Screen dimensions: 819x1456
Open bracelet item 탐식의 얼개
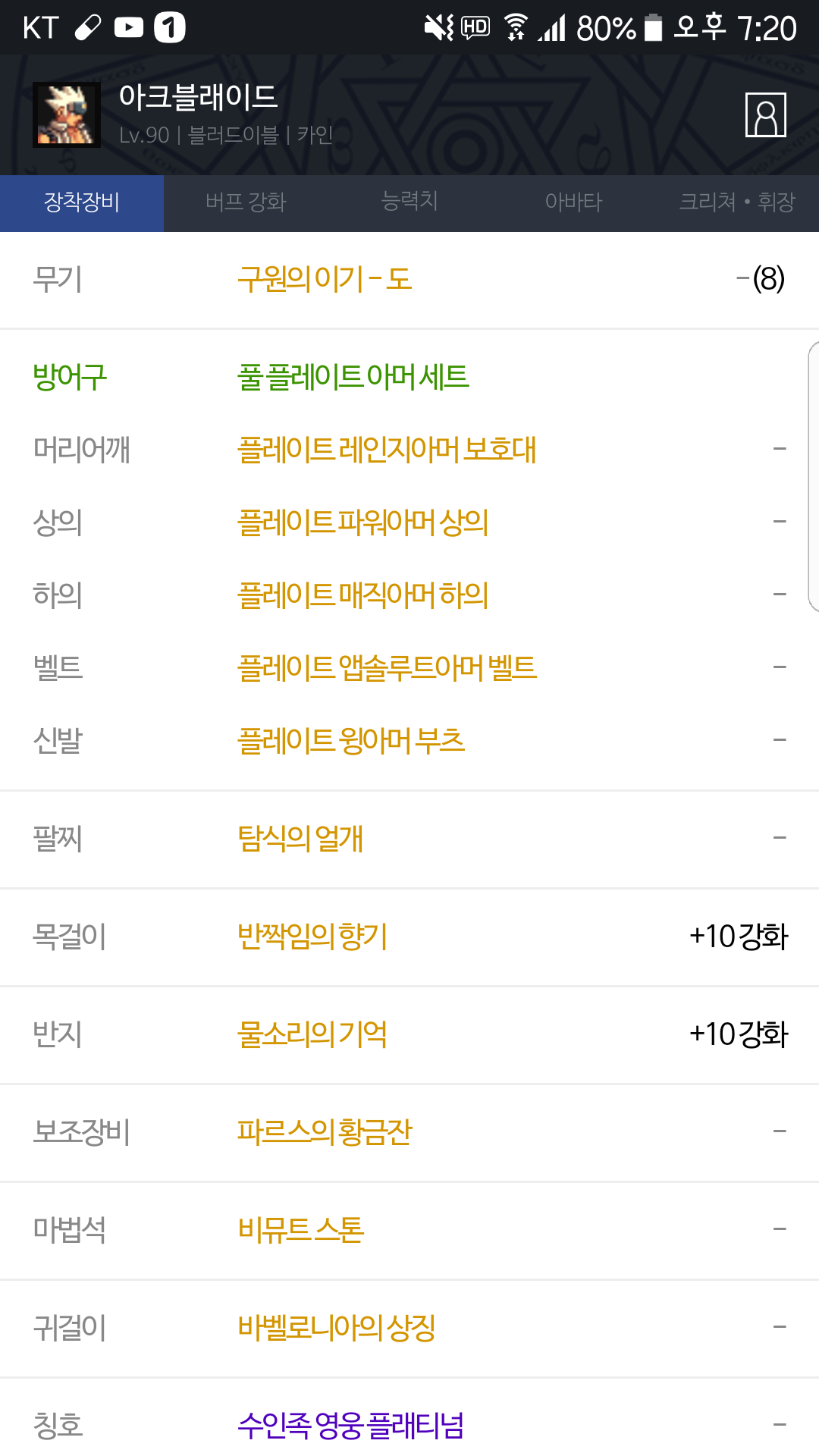pyautogui.click(x=300, y=839)
